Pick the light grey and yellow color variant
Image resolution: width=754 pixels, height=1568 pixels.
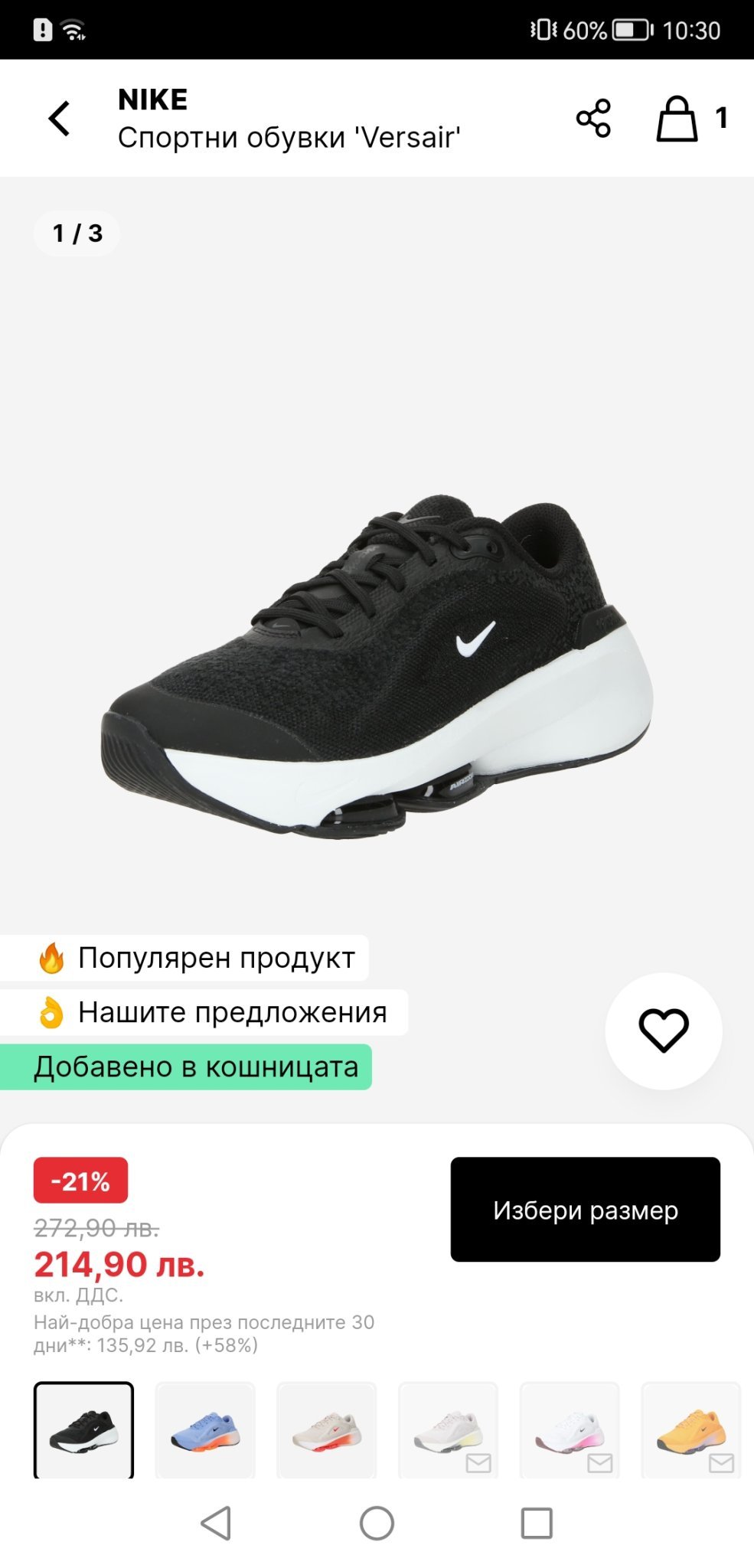tap(448, 1429)
